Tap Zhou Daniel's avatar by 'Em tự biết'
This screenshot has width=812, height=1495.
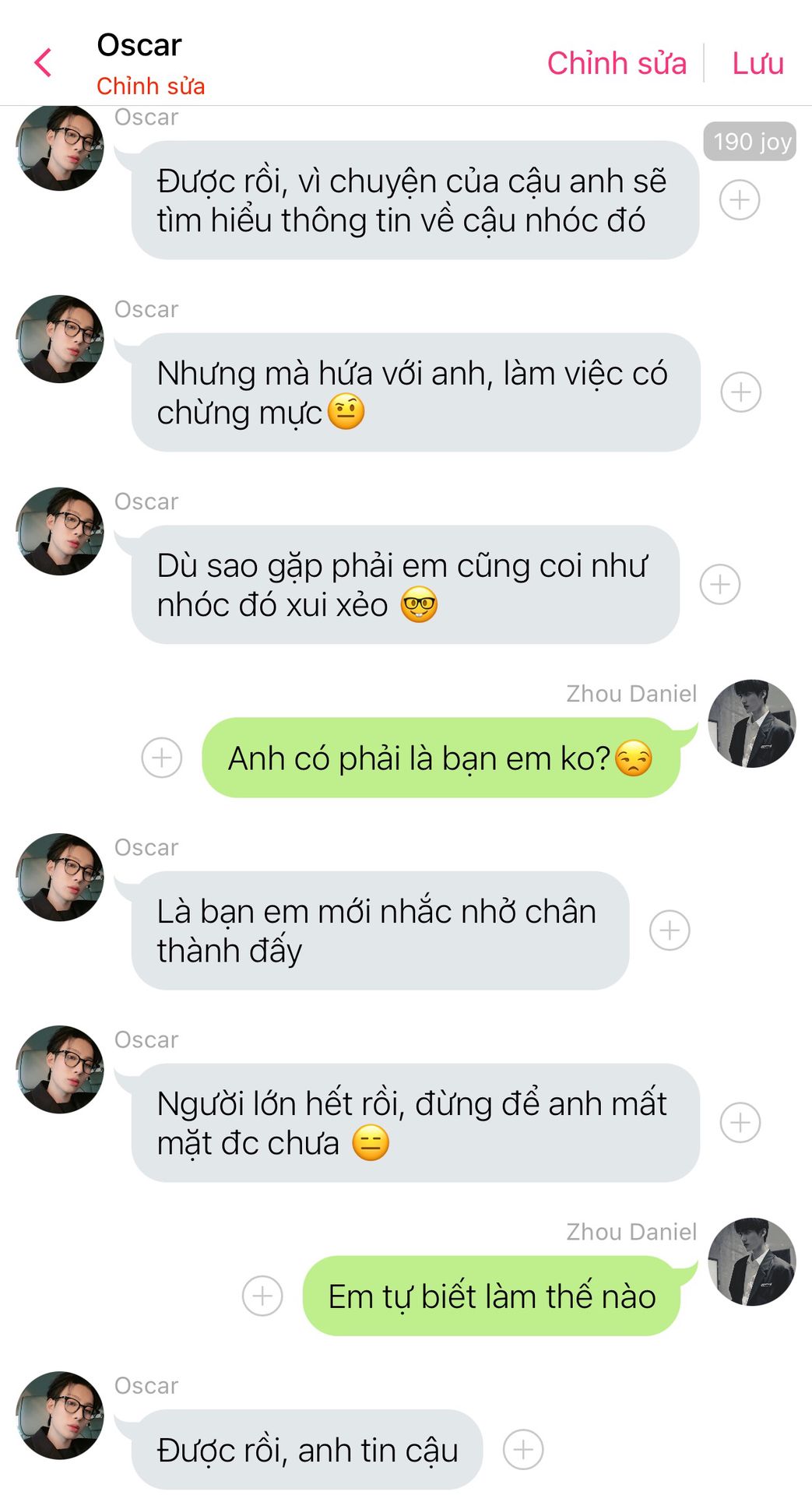coord(751,1261)
